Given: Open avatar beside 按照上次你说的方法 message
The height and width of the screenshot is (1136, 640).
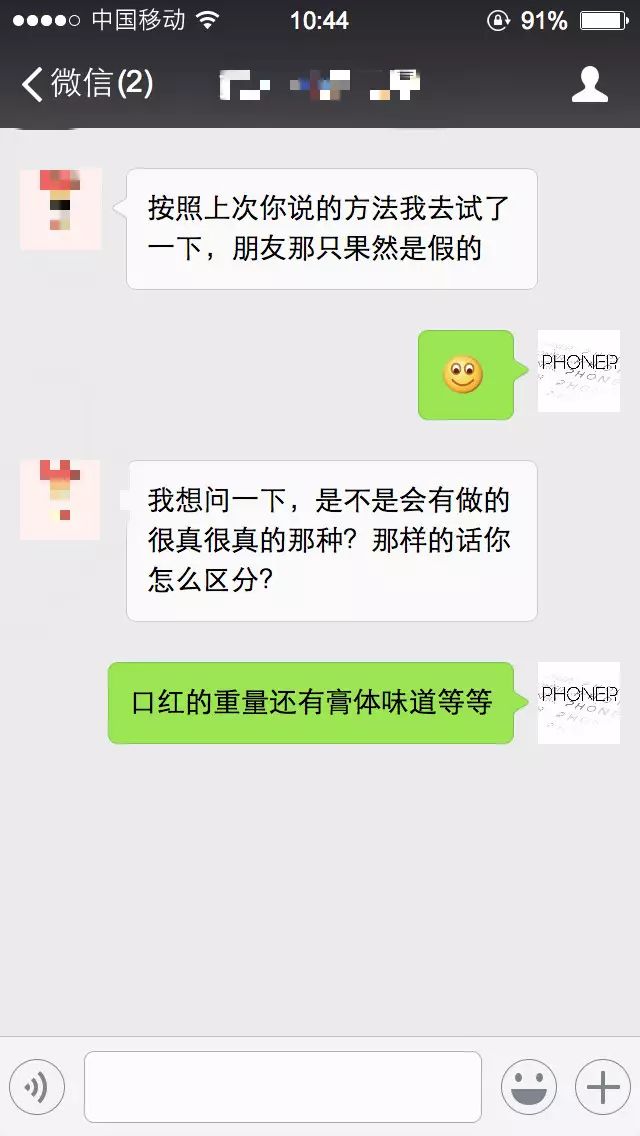Looking at the screenshot, I should click(60, 209).
